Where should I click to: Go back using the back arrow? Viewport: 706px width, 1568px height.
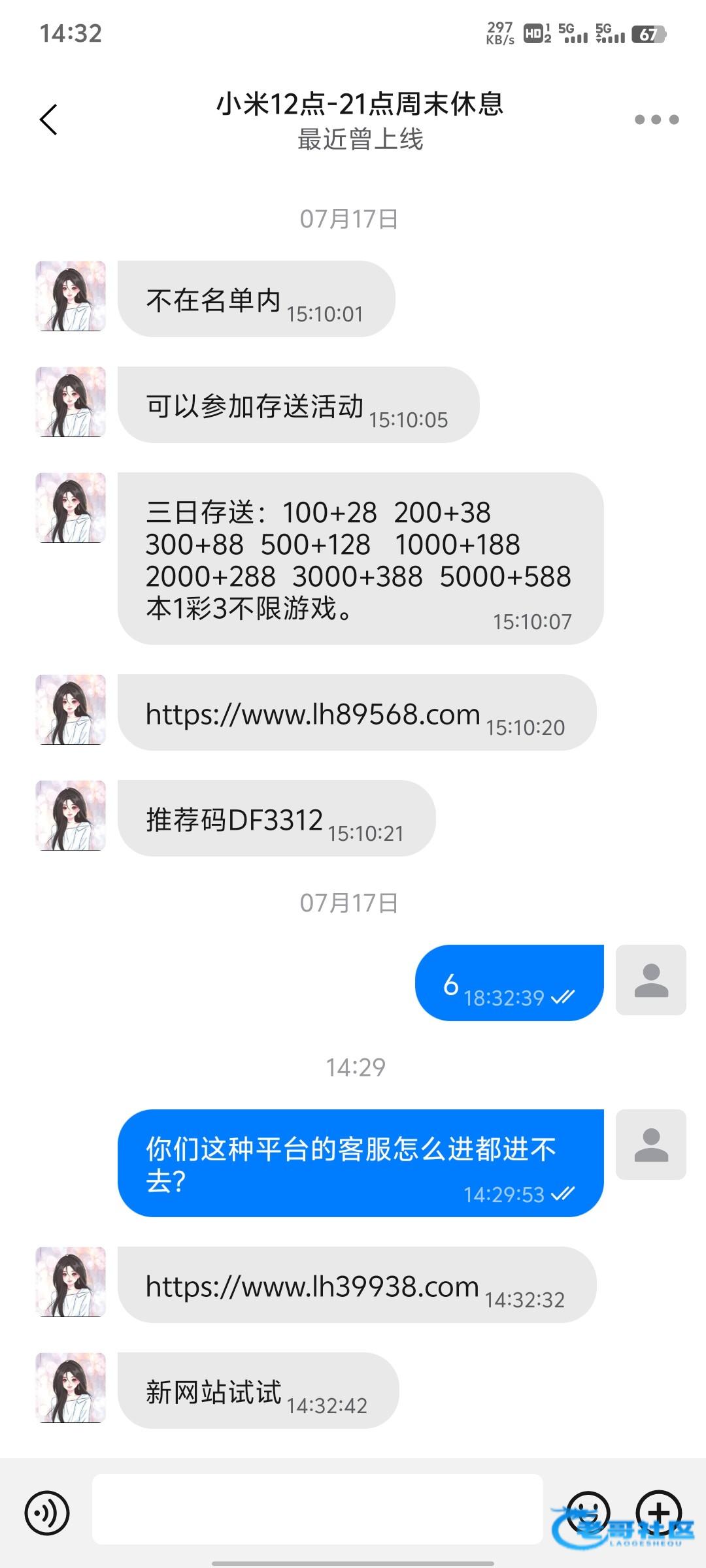pyautogui.click(x=49, y=120)
